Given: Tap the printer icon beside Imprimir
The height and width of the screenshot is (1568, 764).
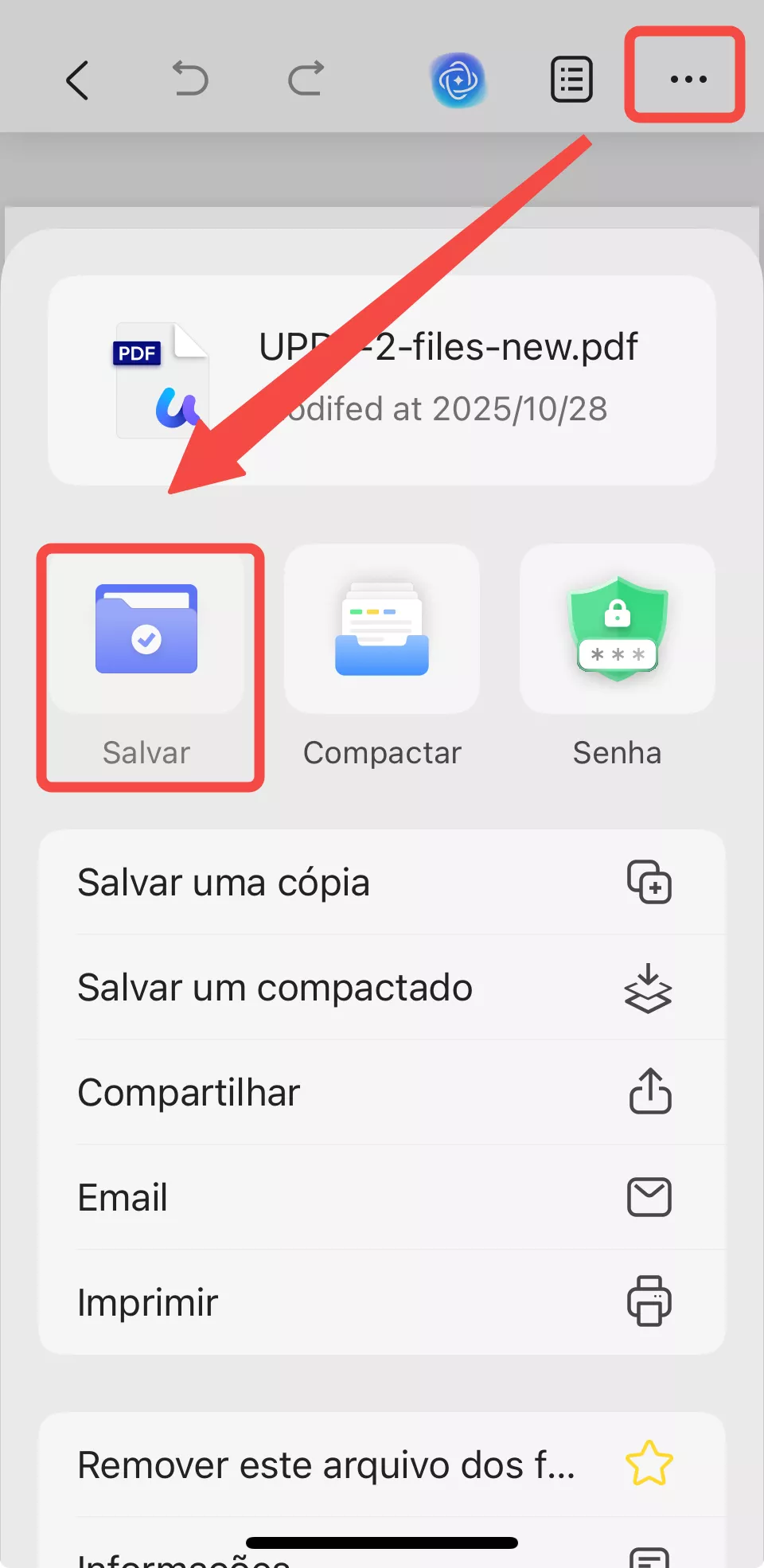Looking at the screenshot, I should tap(649, 1302).
